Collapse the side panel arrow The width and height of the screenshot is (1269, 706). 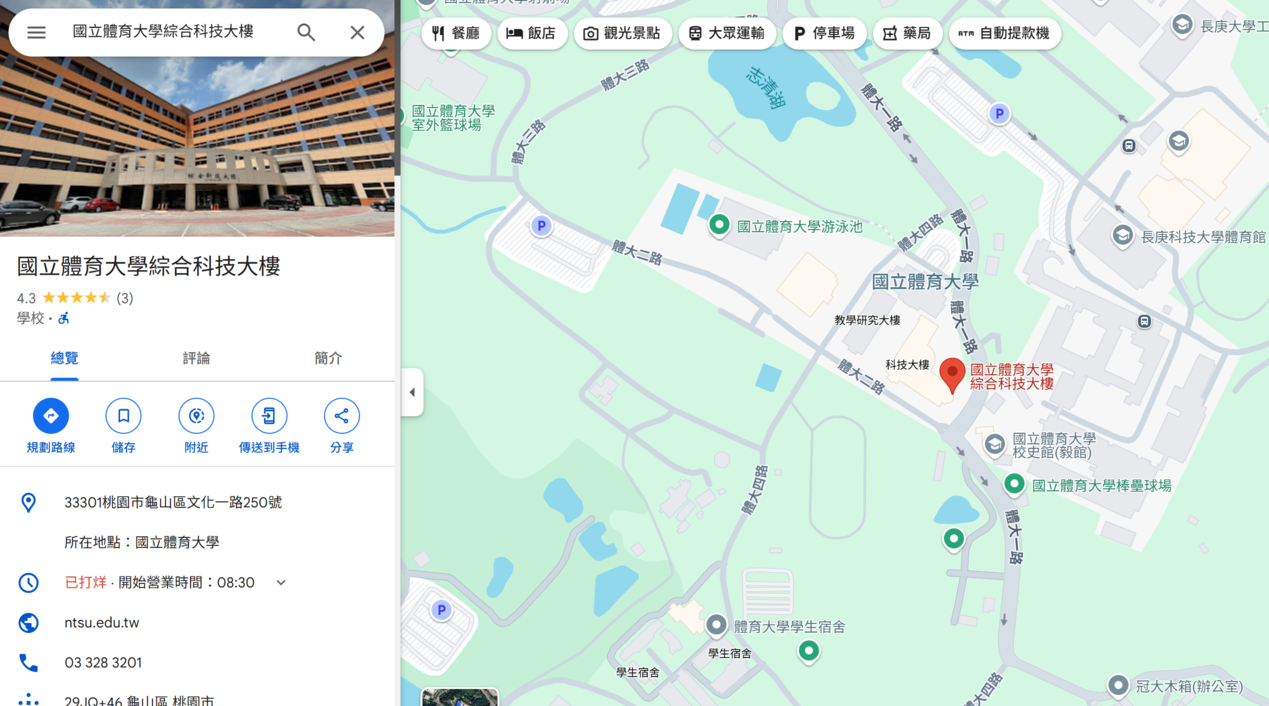pos(412,392)
